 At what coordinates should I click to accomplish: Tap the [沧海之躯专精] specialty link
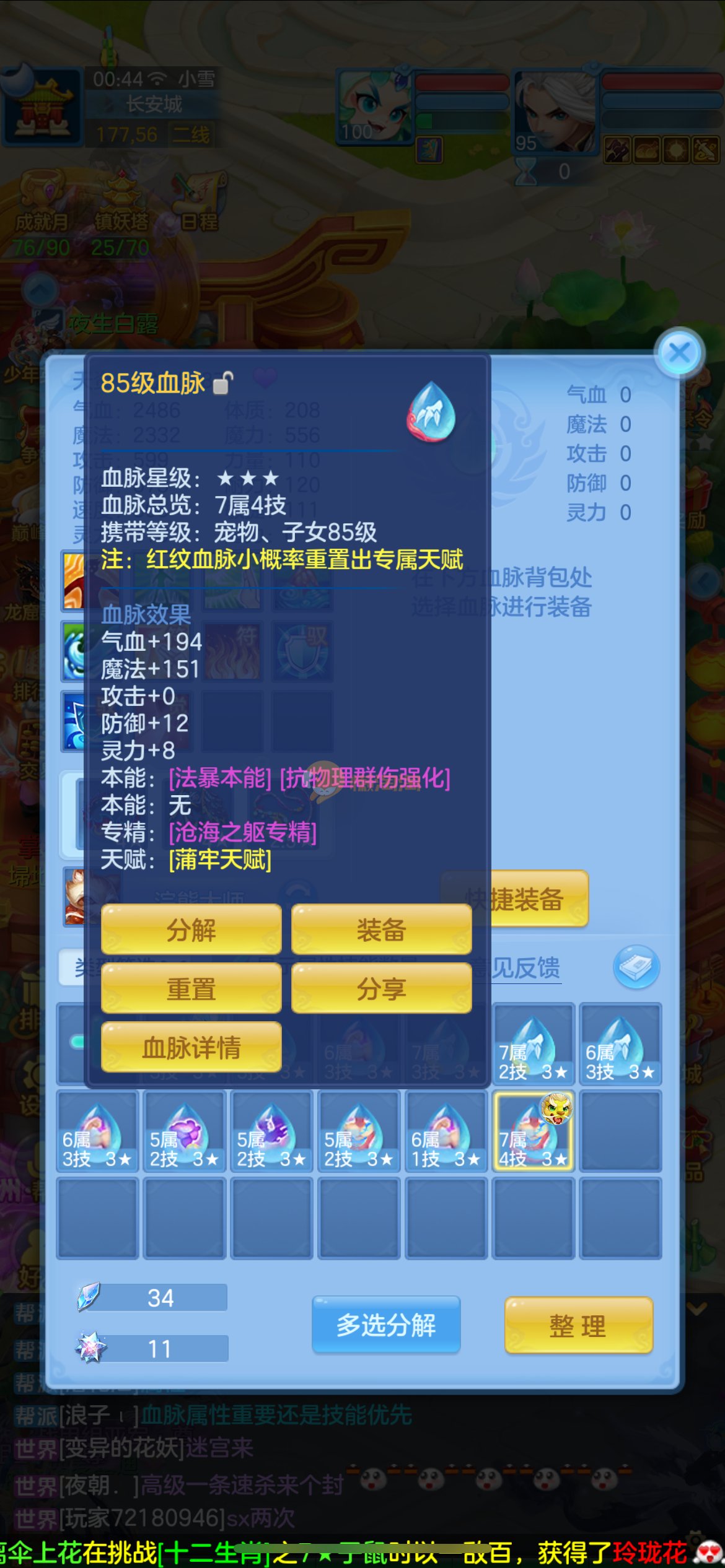tap(242, 832)
